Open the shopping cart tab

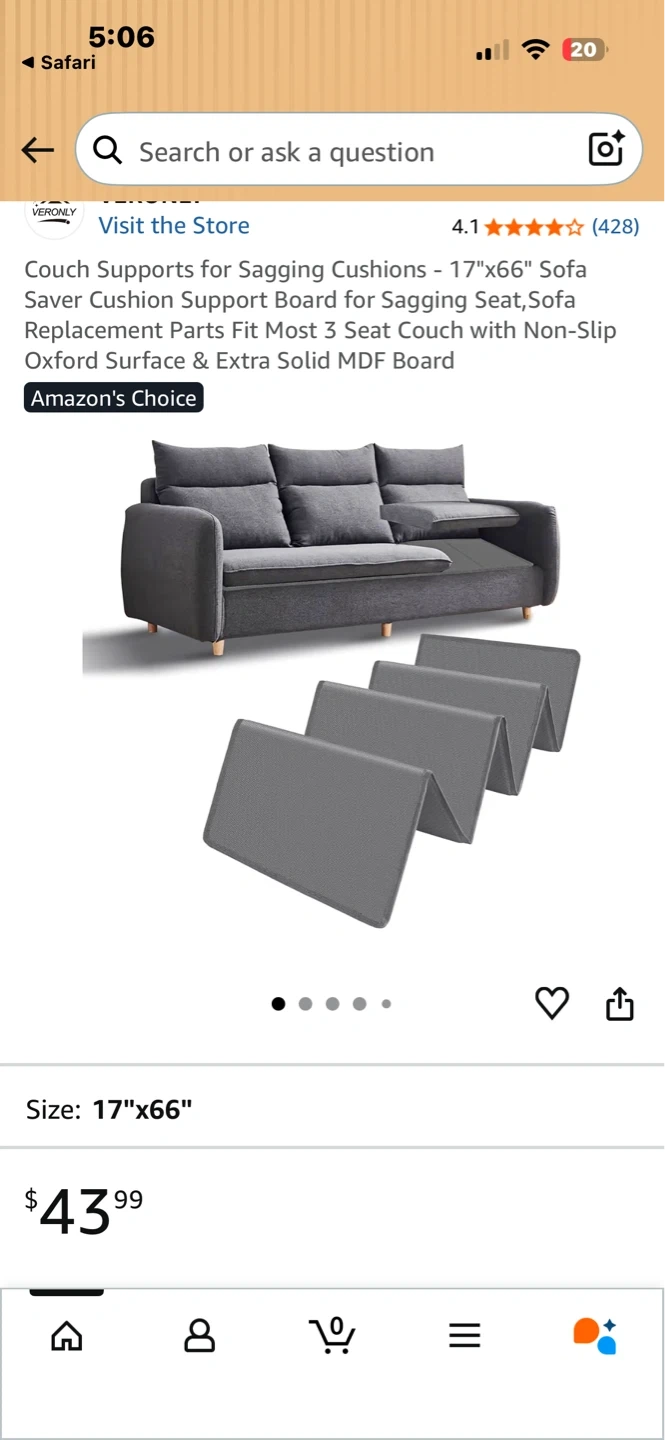point(331,1335)
